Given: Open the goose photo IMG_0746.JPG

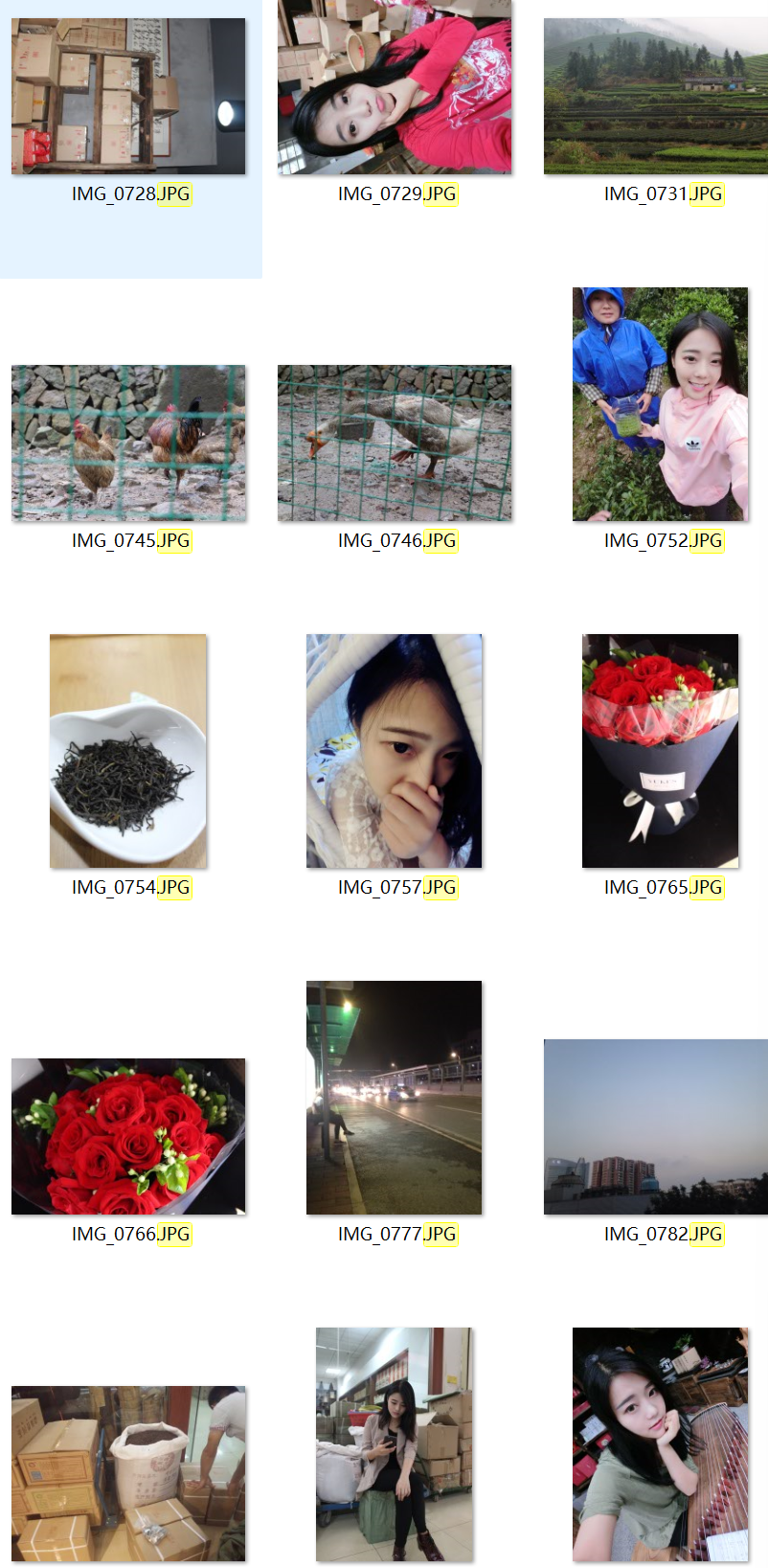Looking at the screenshot, I should 395,443.
